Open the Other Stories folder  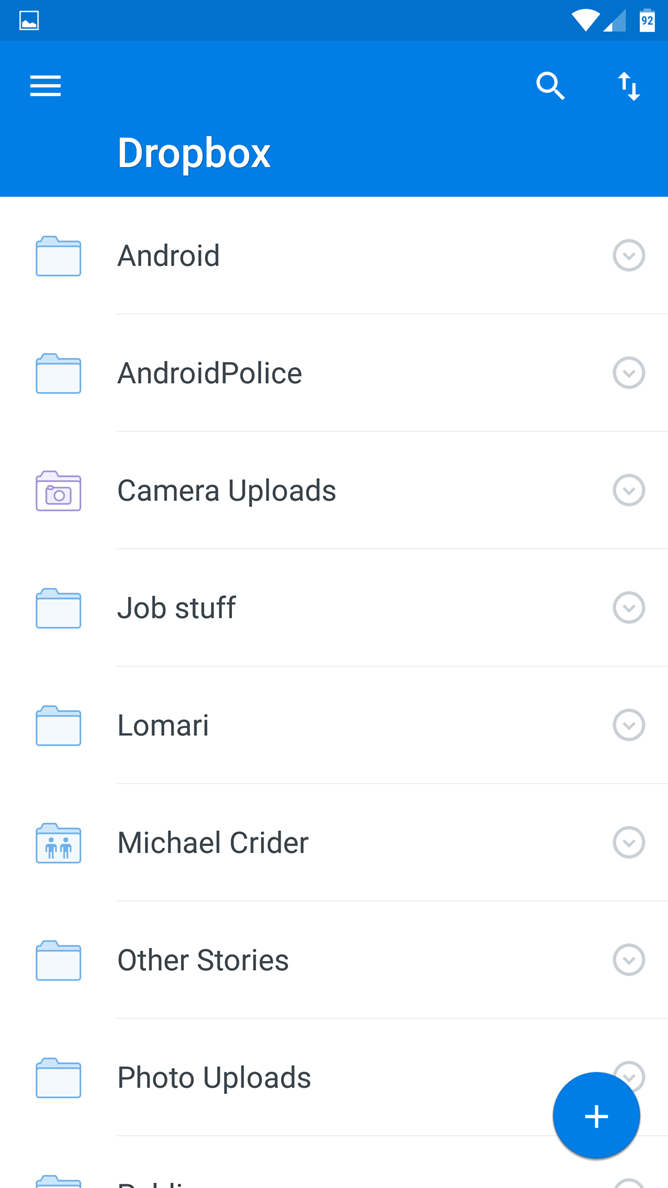click(334, 960)
